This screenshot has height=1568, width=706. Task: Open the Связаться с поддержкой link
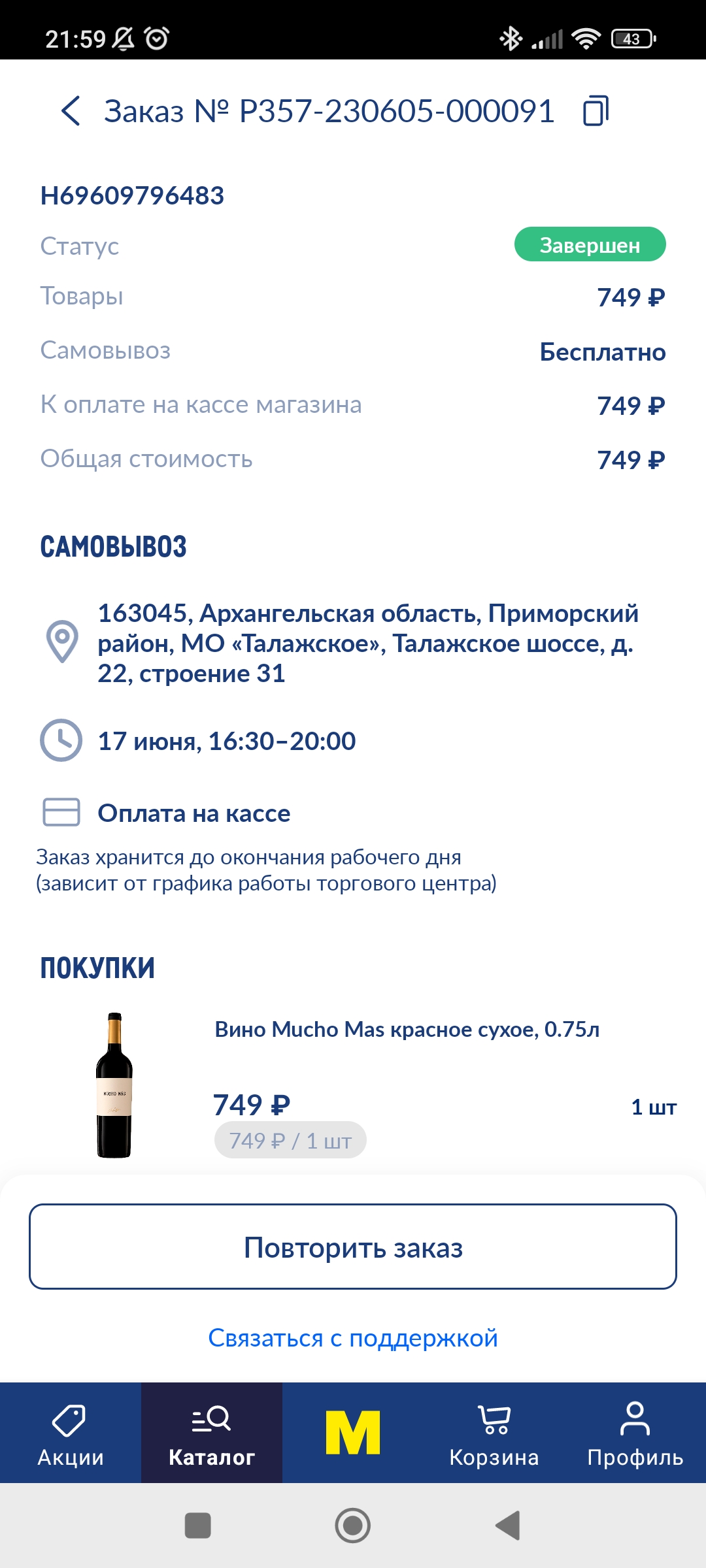[353, 1338]
